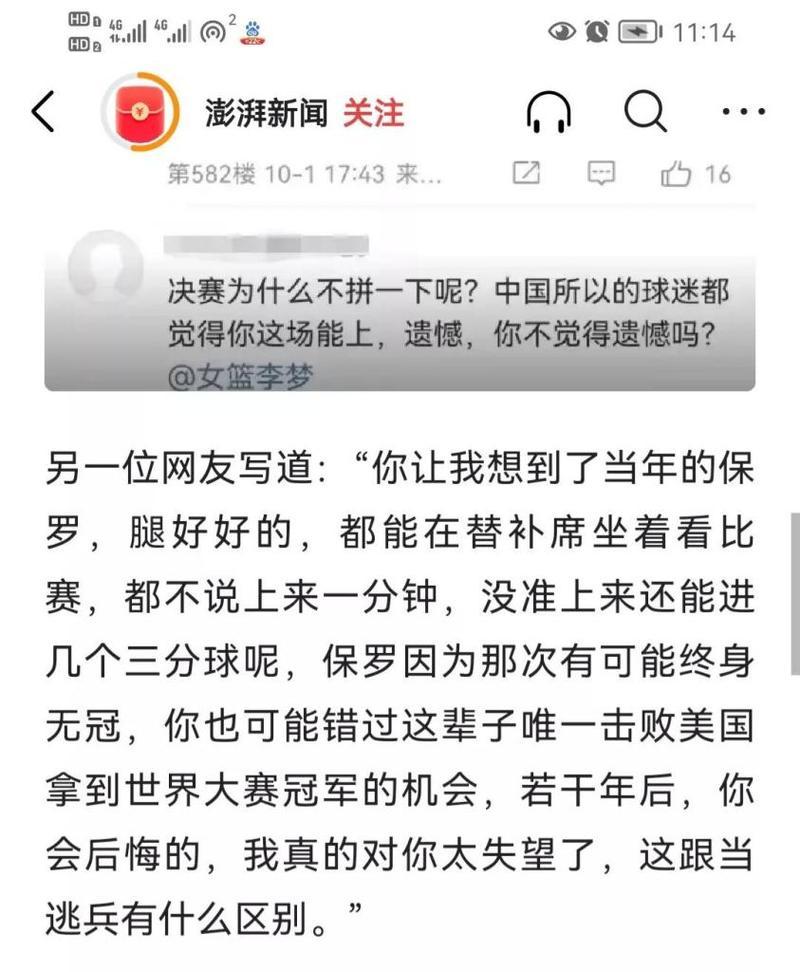Open the search magnifier

coord(645,112)
